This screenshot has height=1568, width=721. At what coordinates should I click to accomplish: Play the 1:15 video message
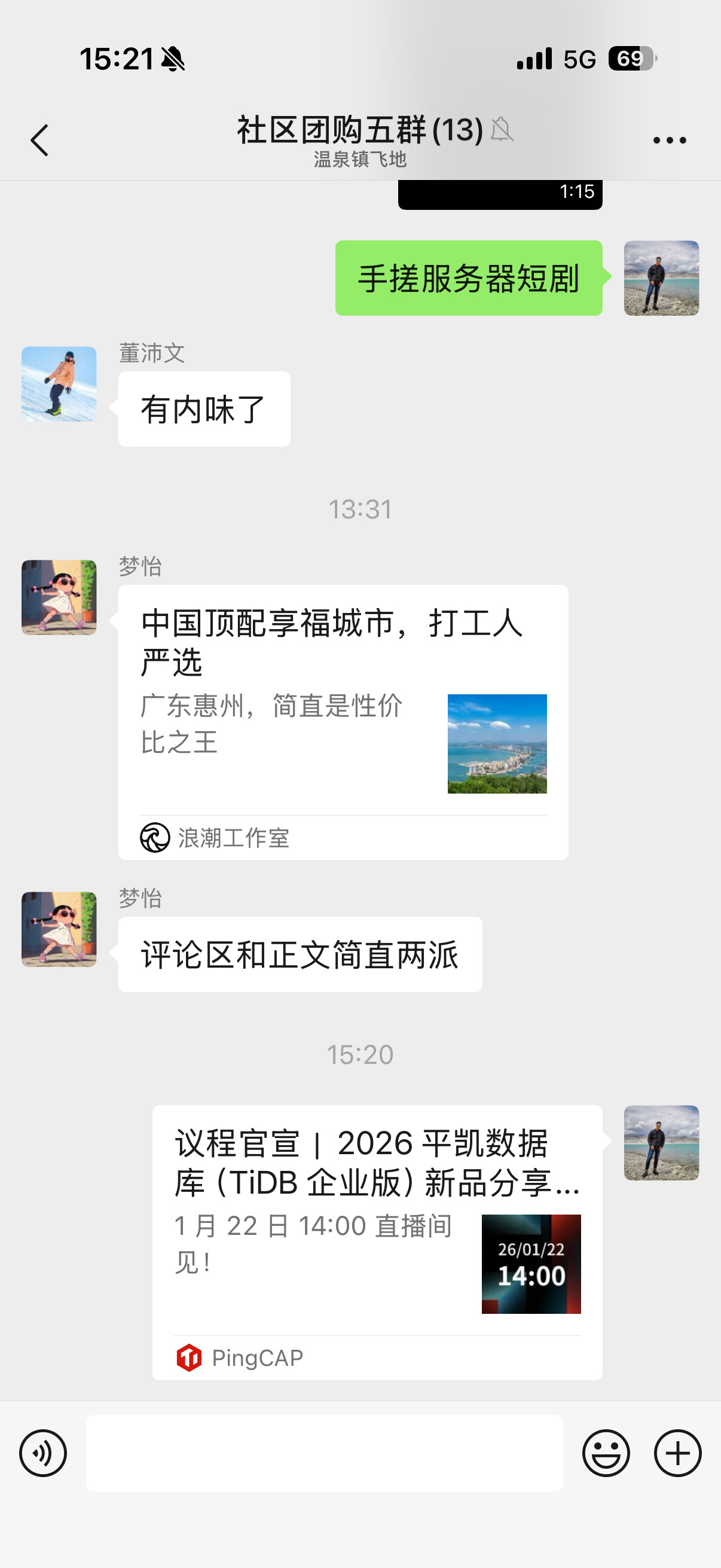point(500,195)
